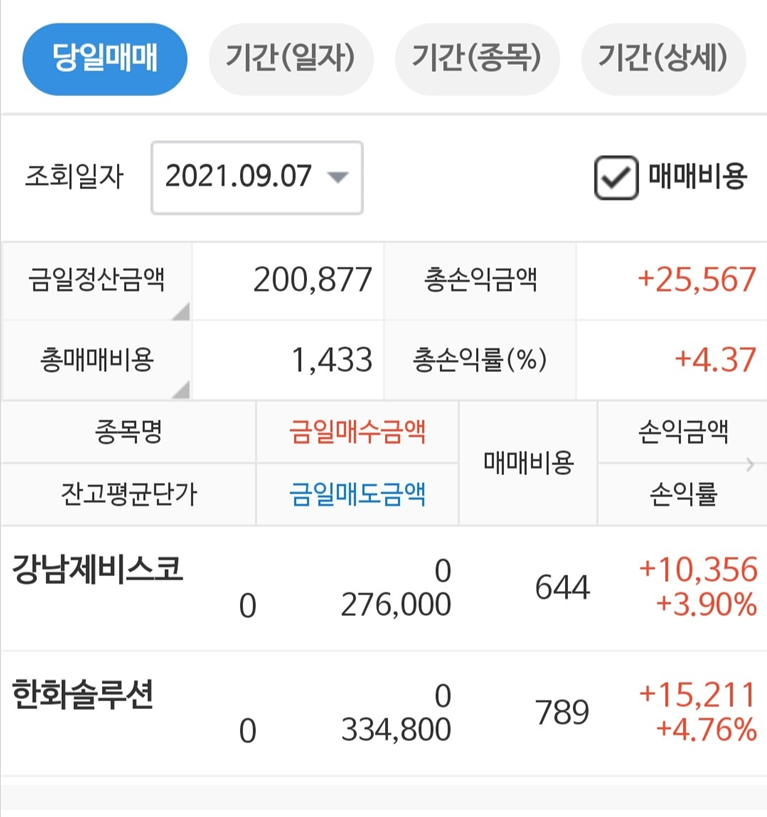This screenshot has width=767, height=817.
Task: Open the 기간(상세) tab
Action: click(663, 59)
